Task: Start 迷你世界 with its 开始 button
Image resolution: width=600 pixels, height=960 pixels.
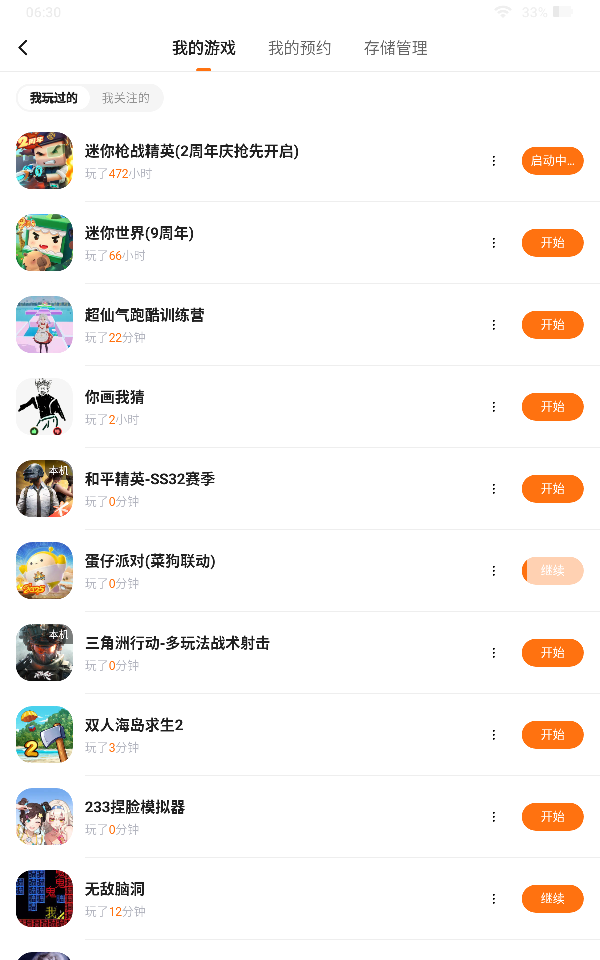Action: coord(552,243)
